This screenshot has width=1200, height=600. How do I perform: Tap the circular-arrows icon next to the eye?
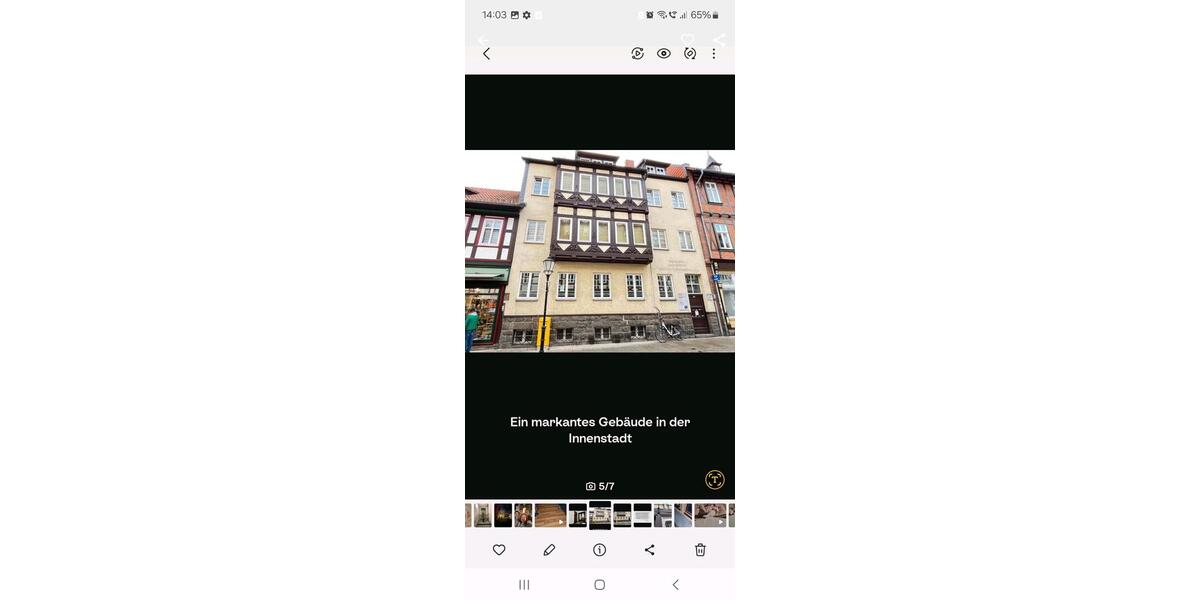pyautogui.click(x=690, y=54)
